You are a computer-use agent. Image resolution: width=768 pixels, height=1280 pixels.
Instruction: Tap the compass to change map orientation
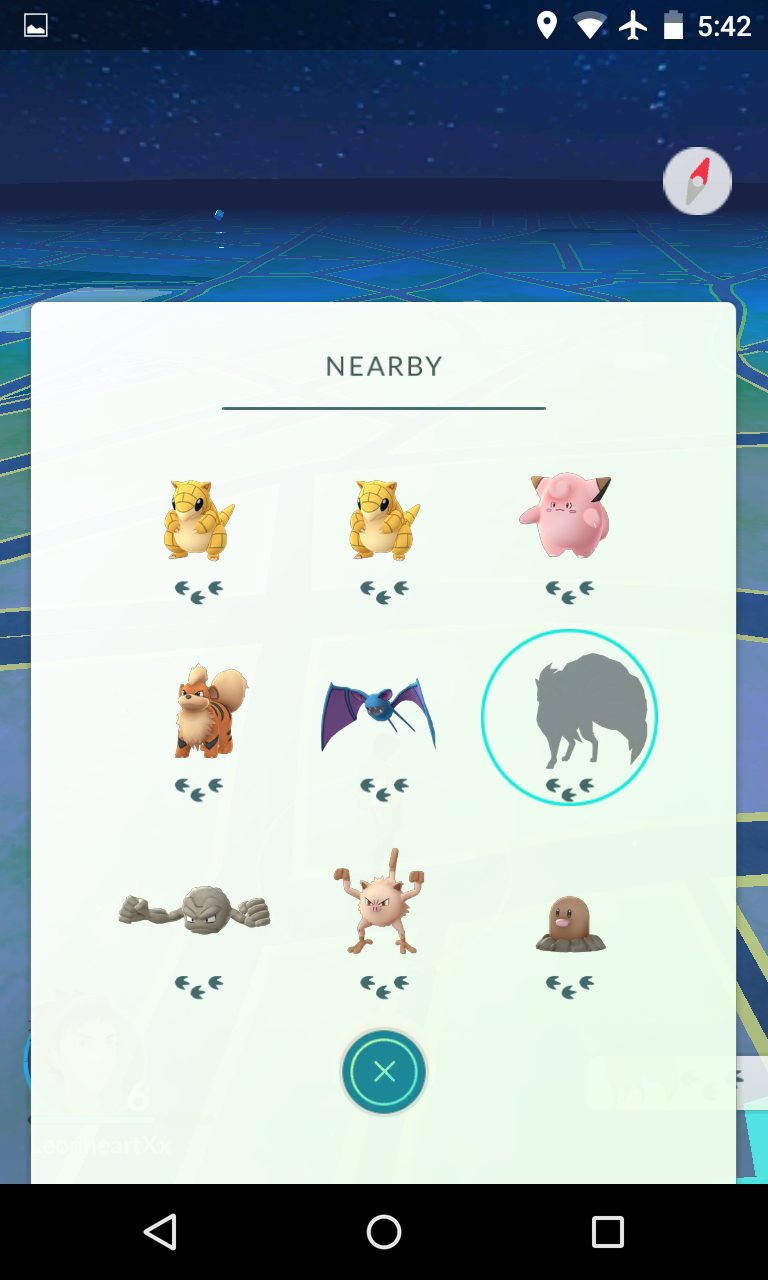tap(698, 181)
